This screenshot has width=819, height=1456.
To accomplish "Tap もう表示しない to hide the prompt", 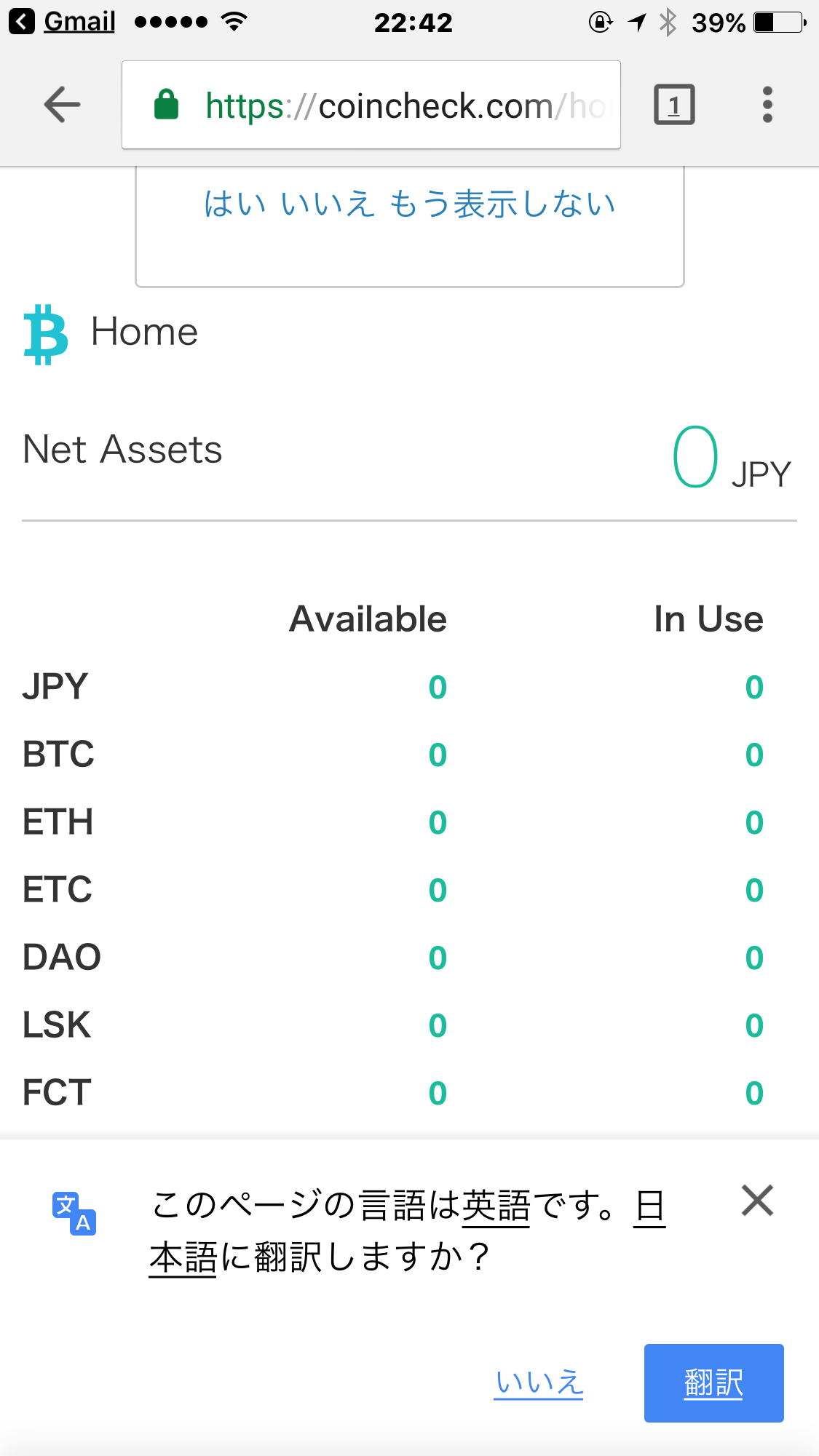I will pos(502,204).
